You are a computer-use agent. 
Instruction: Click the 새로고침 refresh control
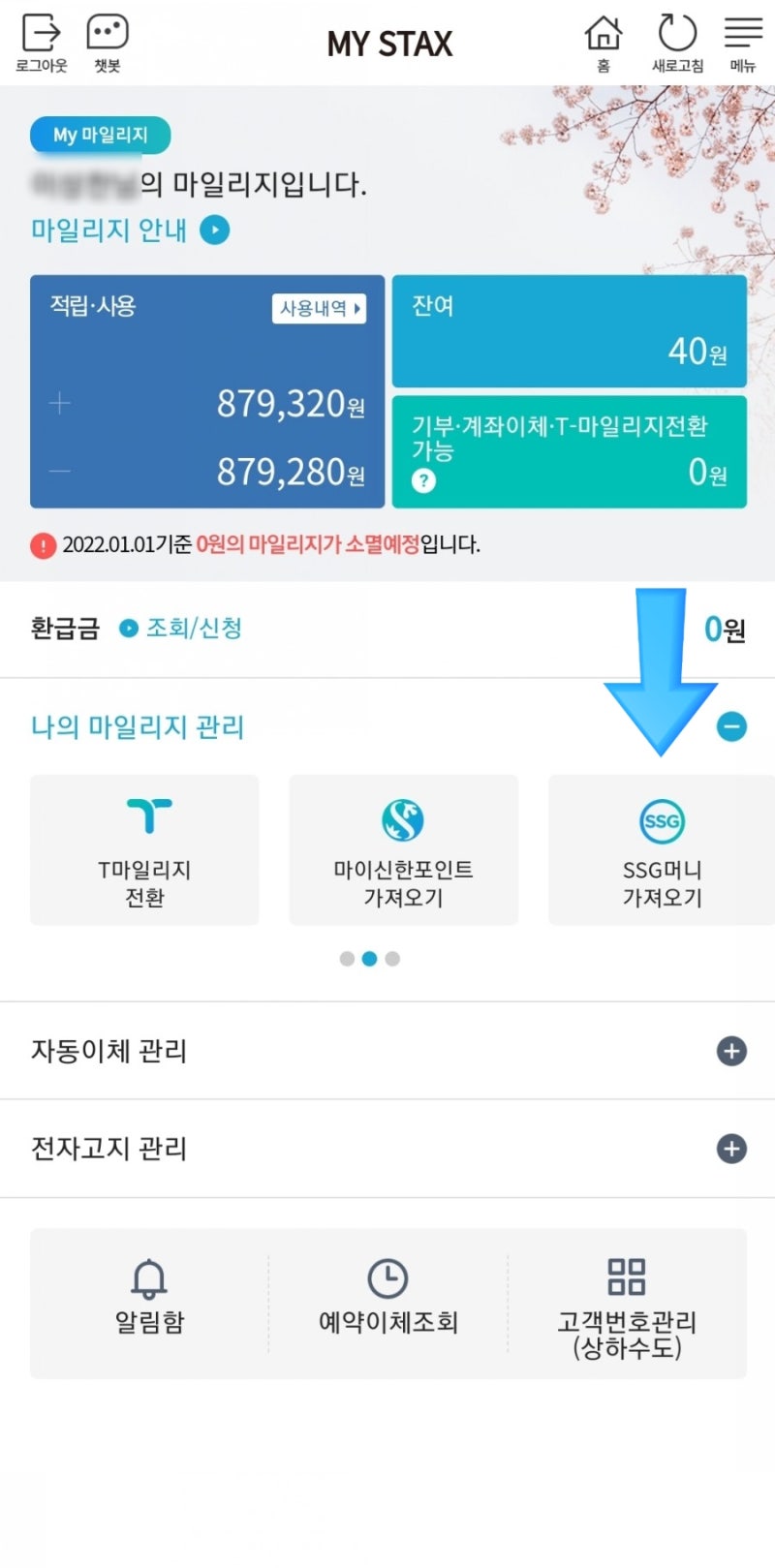(676, 41)
